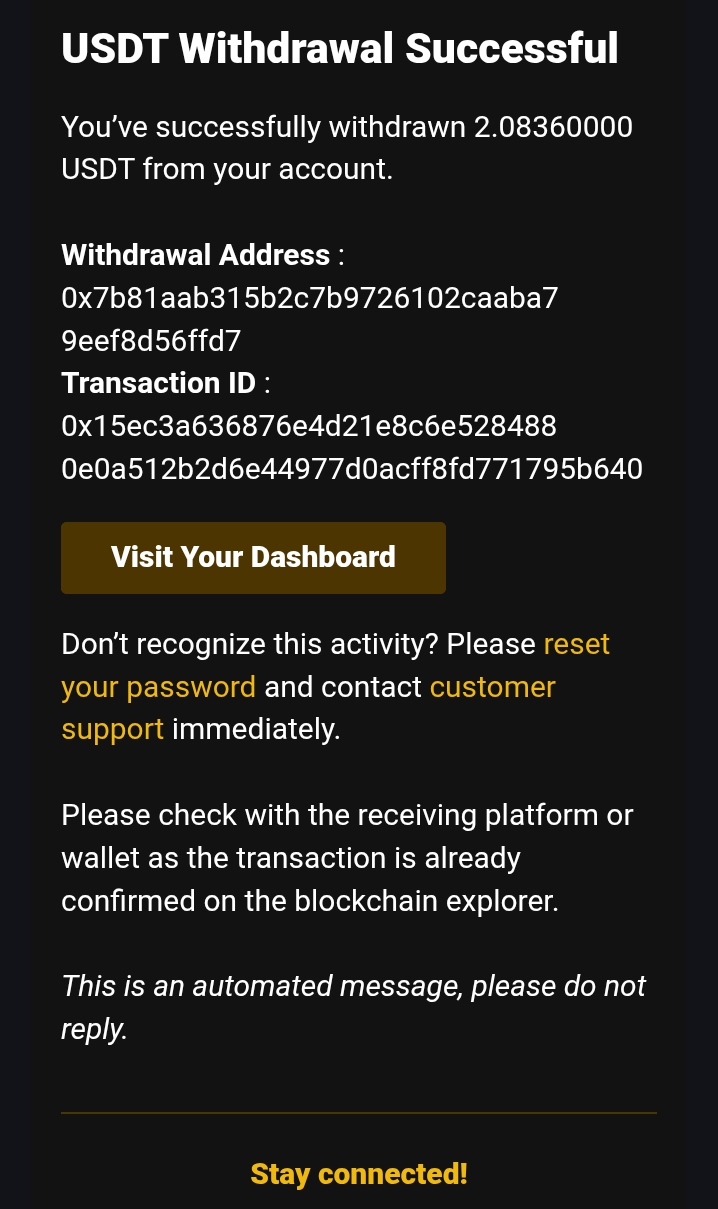Open the Visit Your Dashboard button
The width and height of the screenshot is (718, 1209).
pos(253,557)
